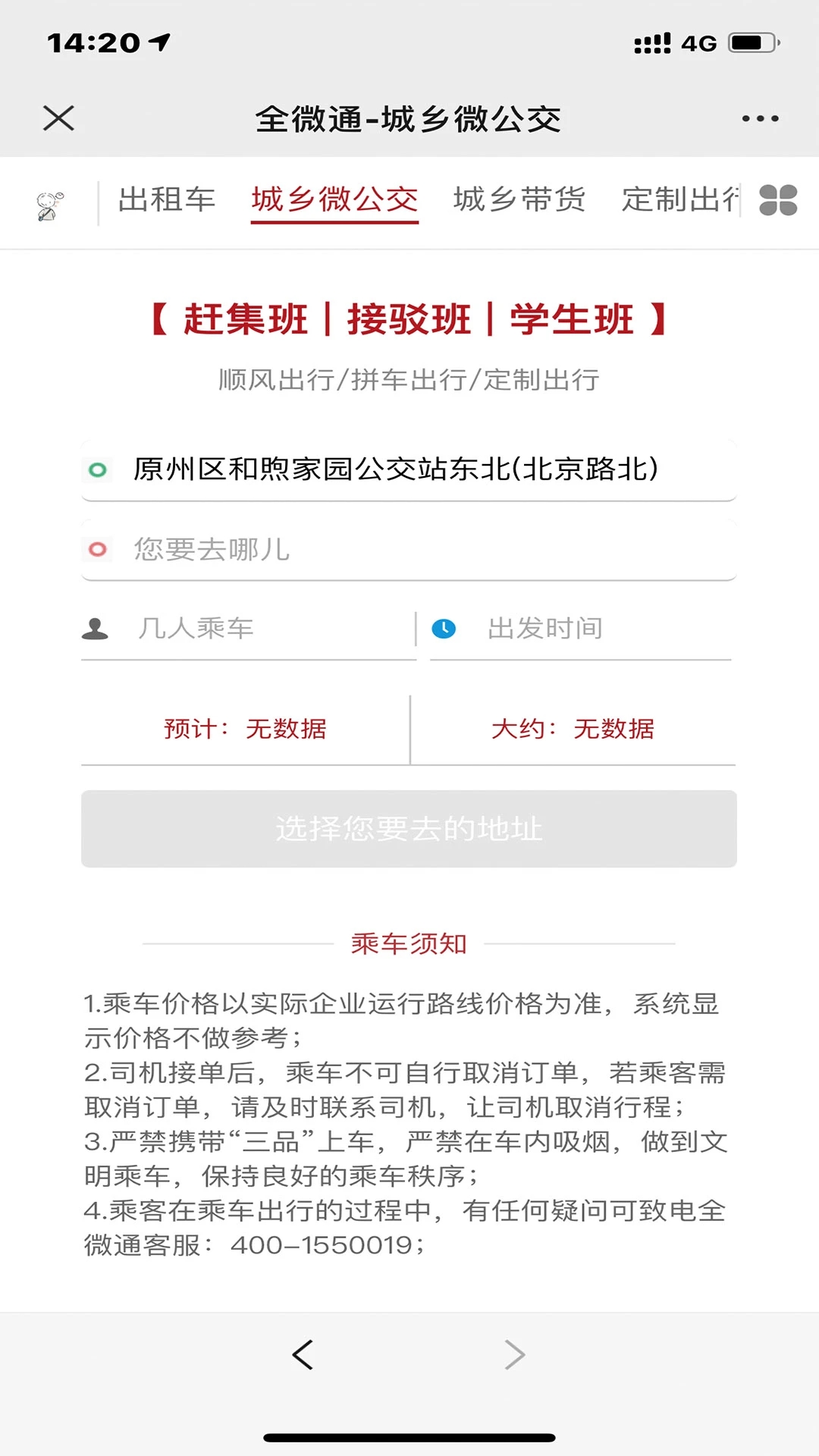
Task: Open the three-dot overflow menu
Action: pyautogui.click(x=760, y=118)
